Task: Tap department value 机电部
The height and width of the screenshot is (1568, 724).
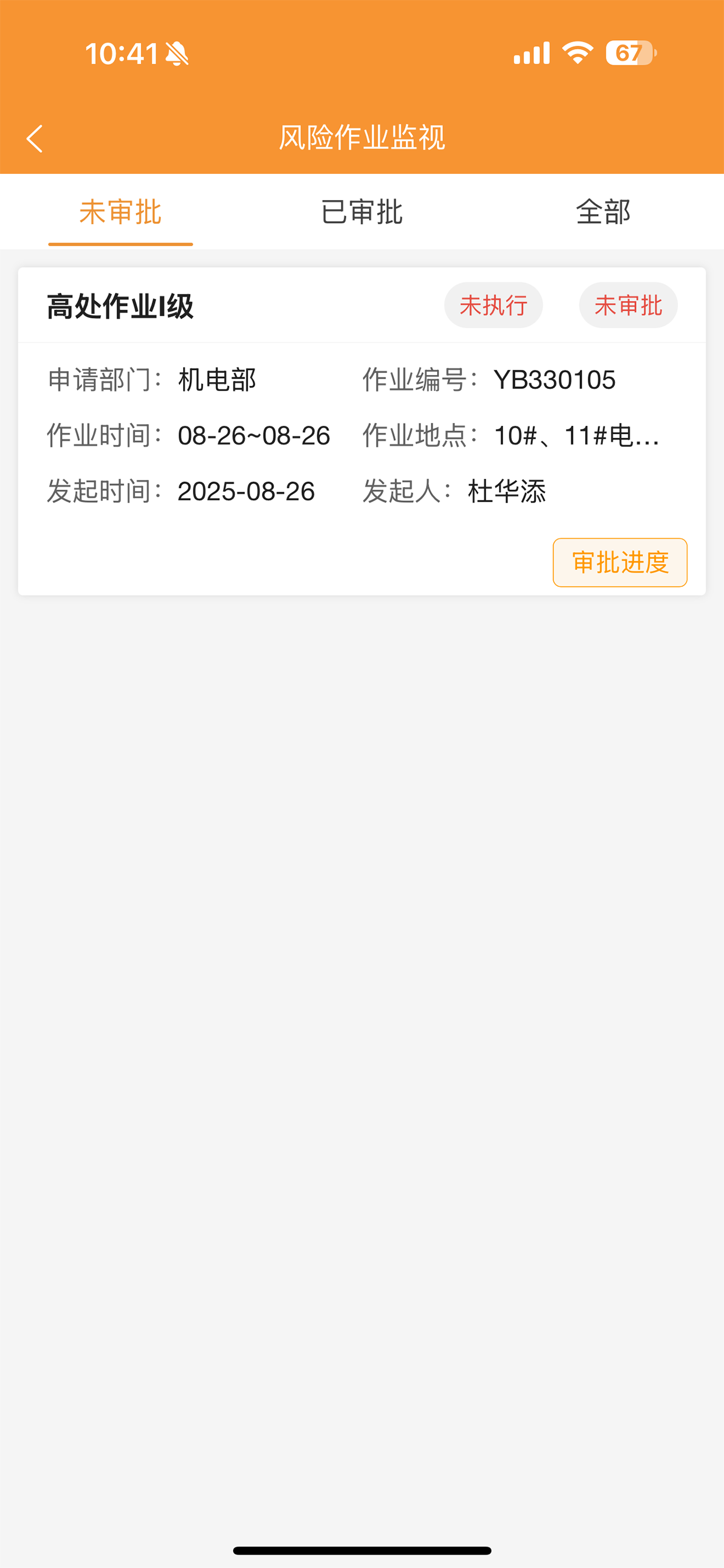Action: point(217,380)
